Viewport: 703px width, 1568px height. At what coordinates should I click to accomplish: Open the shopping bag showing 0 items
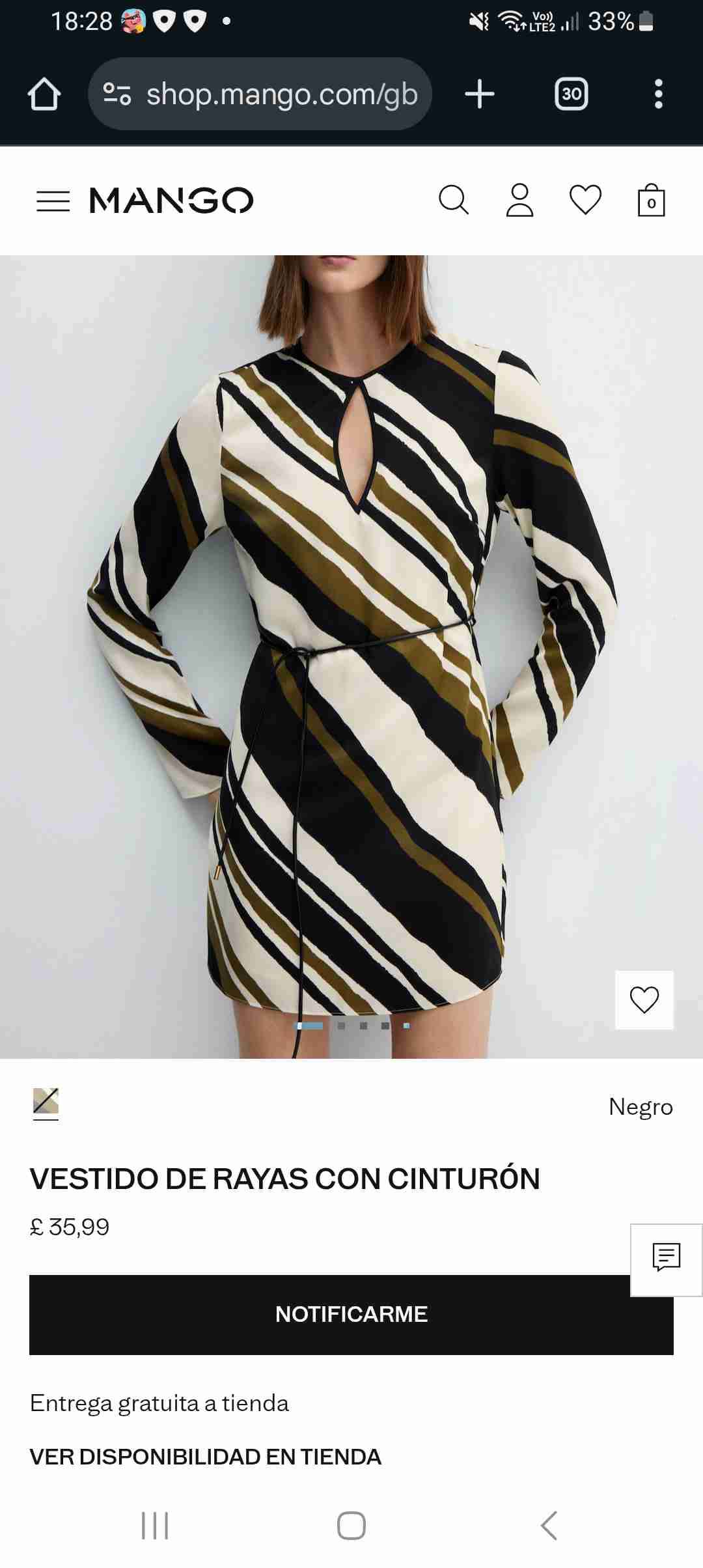tap(650, 201)
